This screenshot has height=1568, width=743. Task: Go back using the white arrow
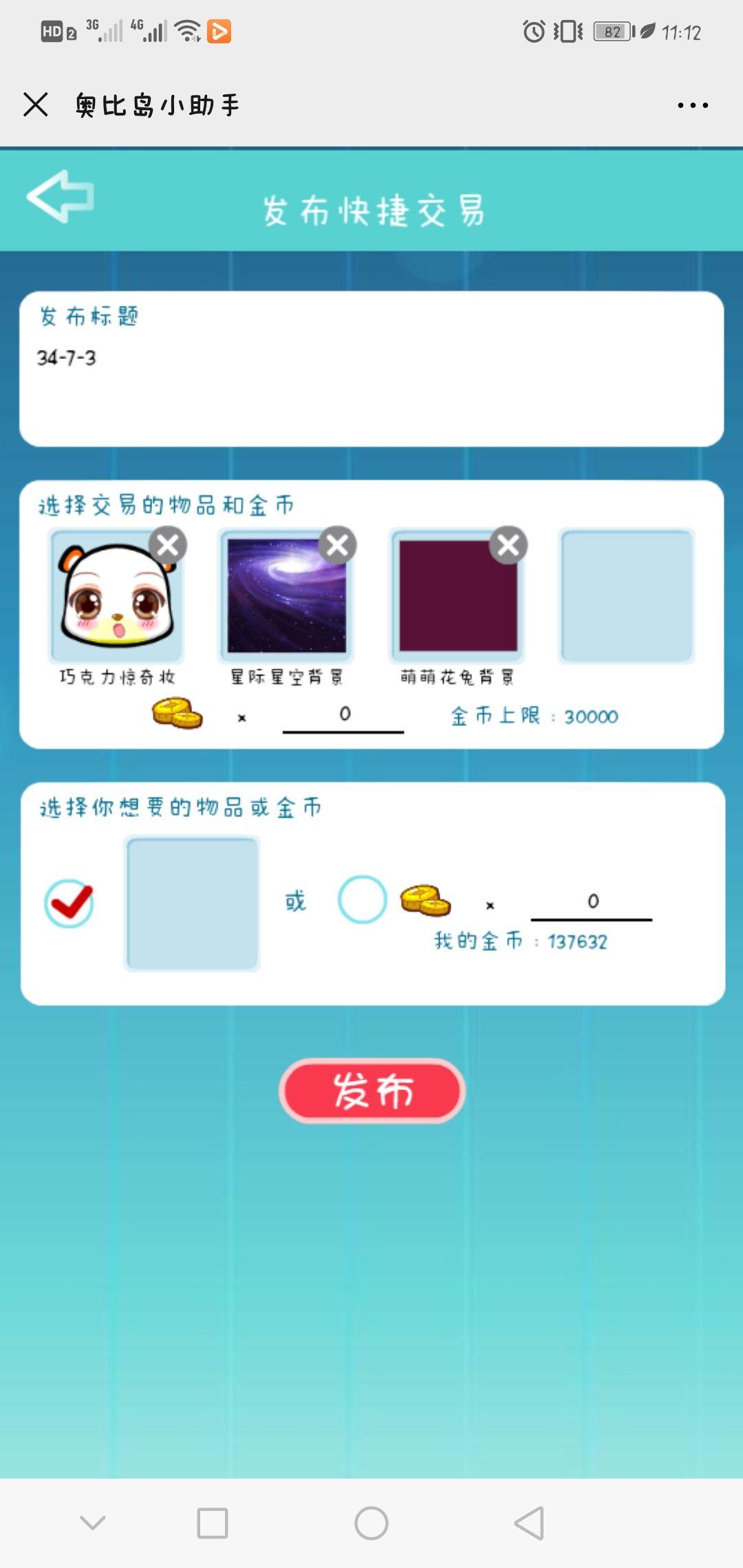click(61, 197)
